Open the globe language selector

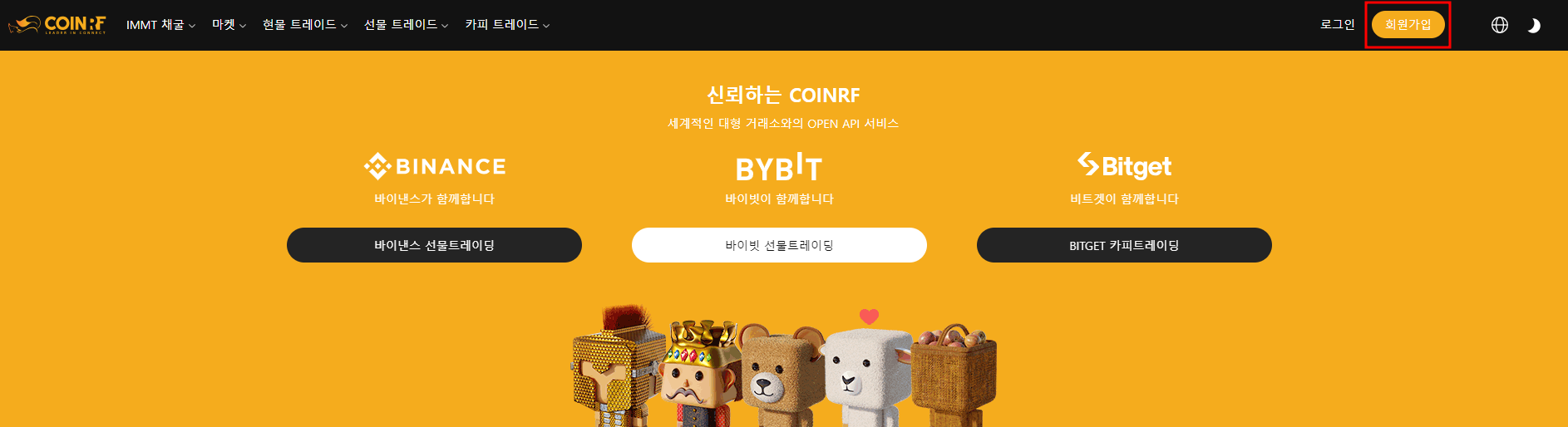pos(1499,25)
